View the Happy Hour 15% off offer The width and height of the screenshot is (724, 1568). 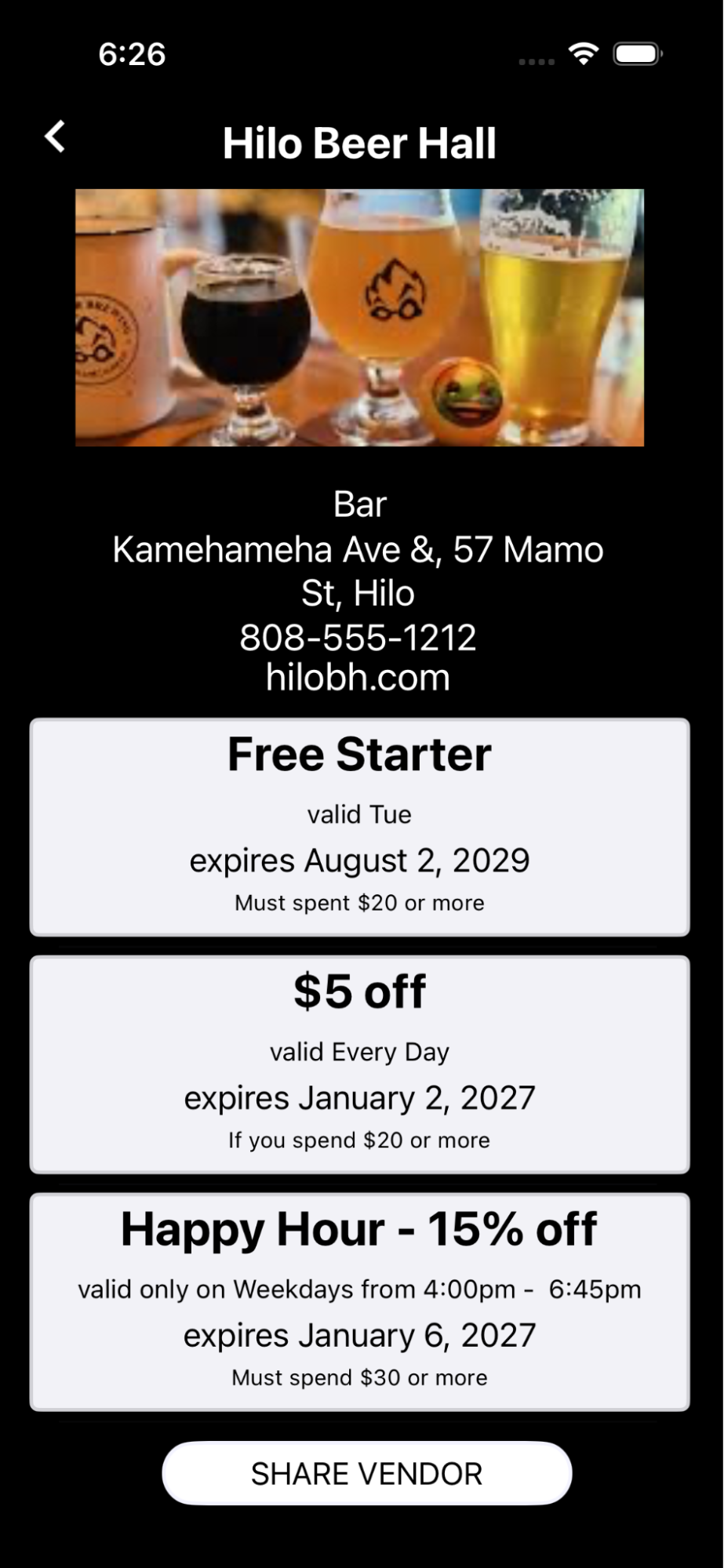[359, 1301]
